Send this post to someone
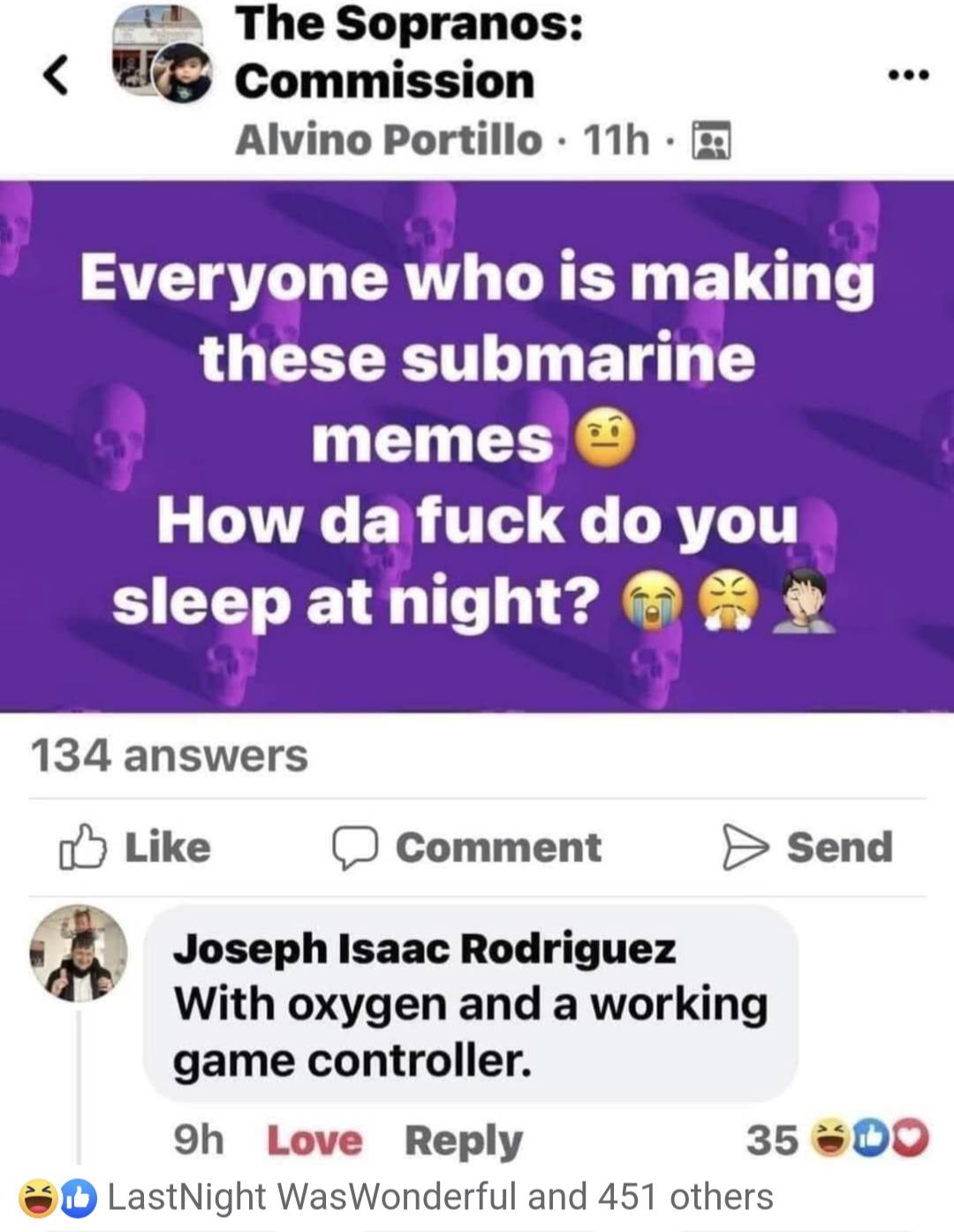The width and height of the screenshot is (954, 1232). 807,847
